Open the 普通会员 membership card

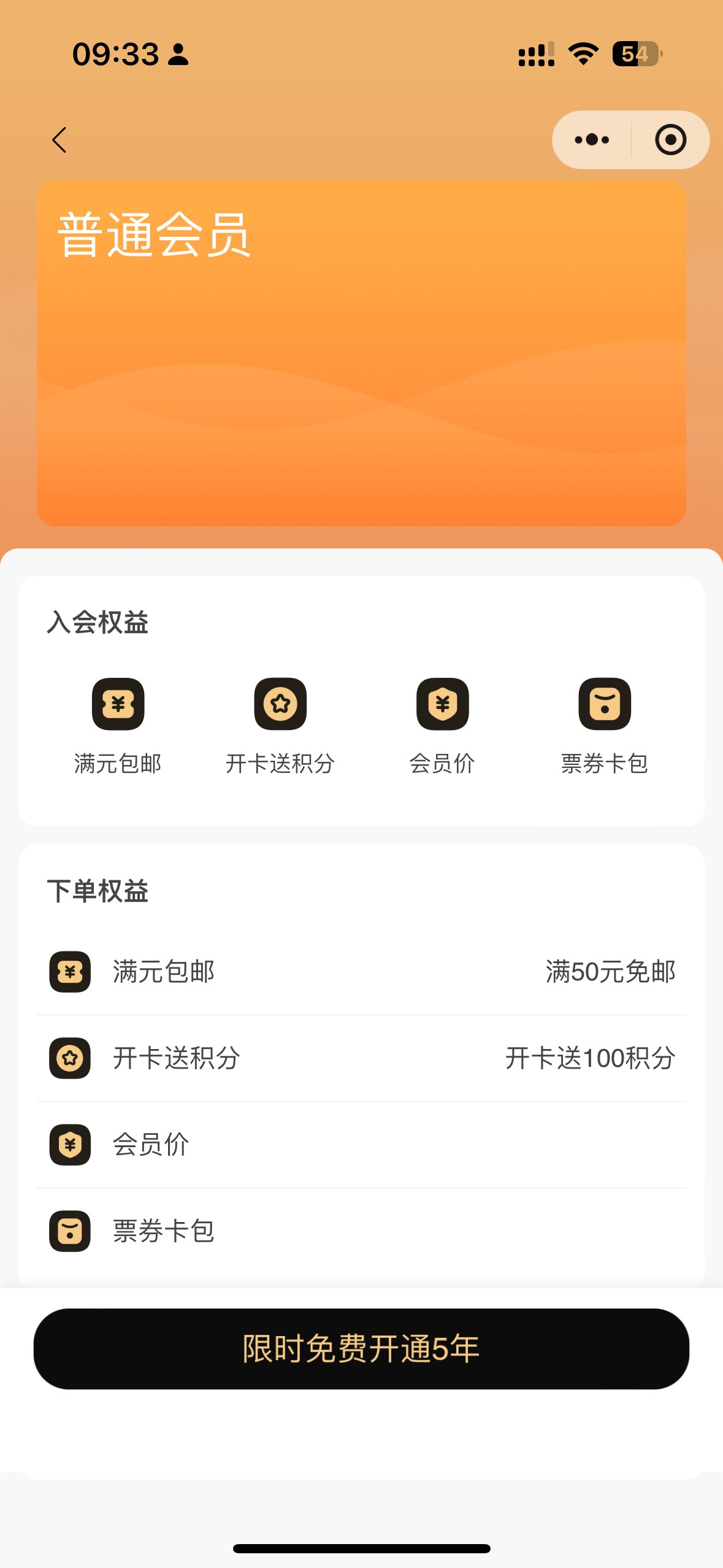361,353
